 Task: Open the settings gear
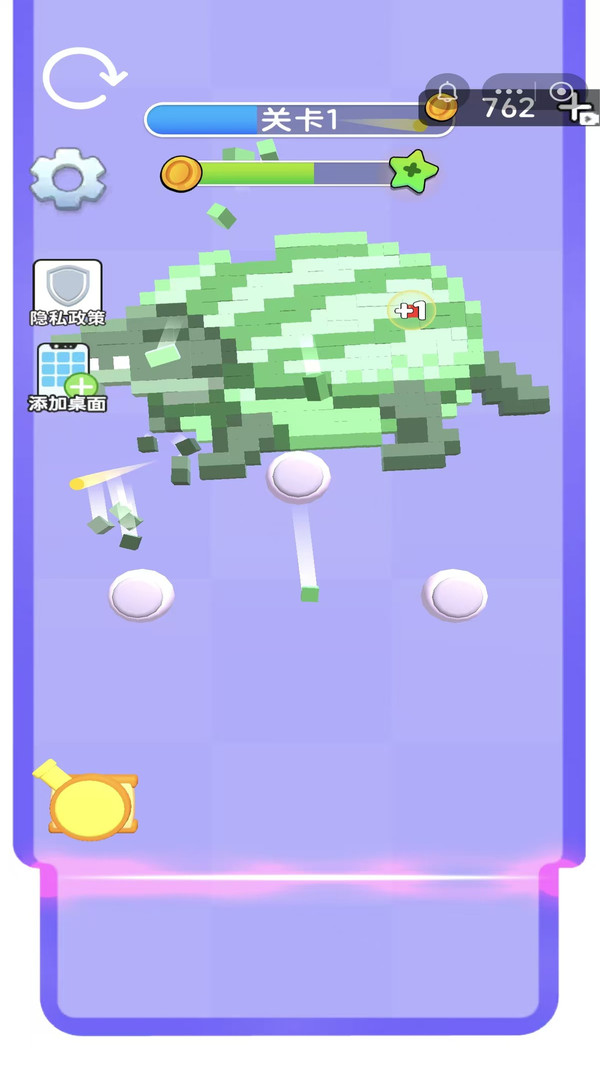pyautogui.click(x=67, y=178)
